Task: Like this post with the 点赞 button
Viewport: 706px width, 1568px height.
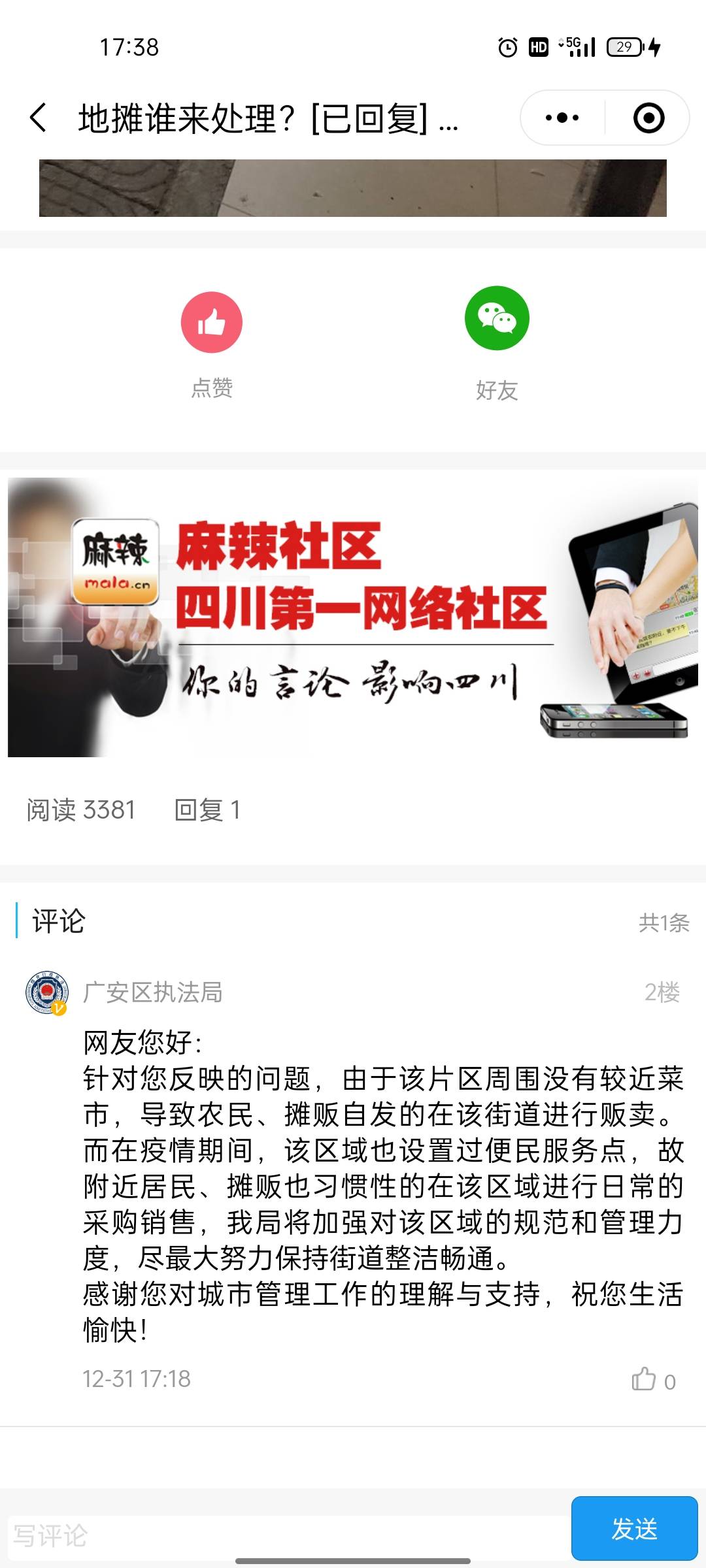Action: point(212,323)
